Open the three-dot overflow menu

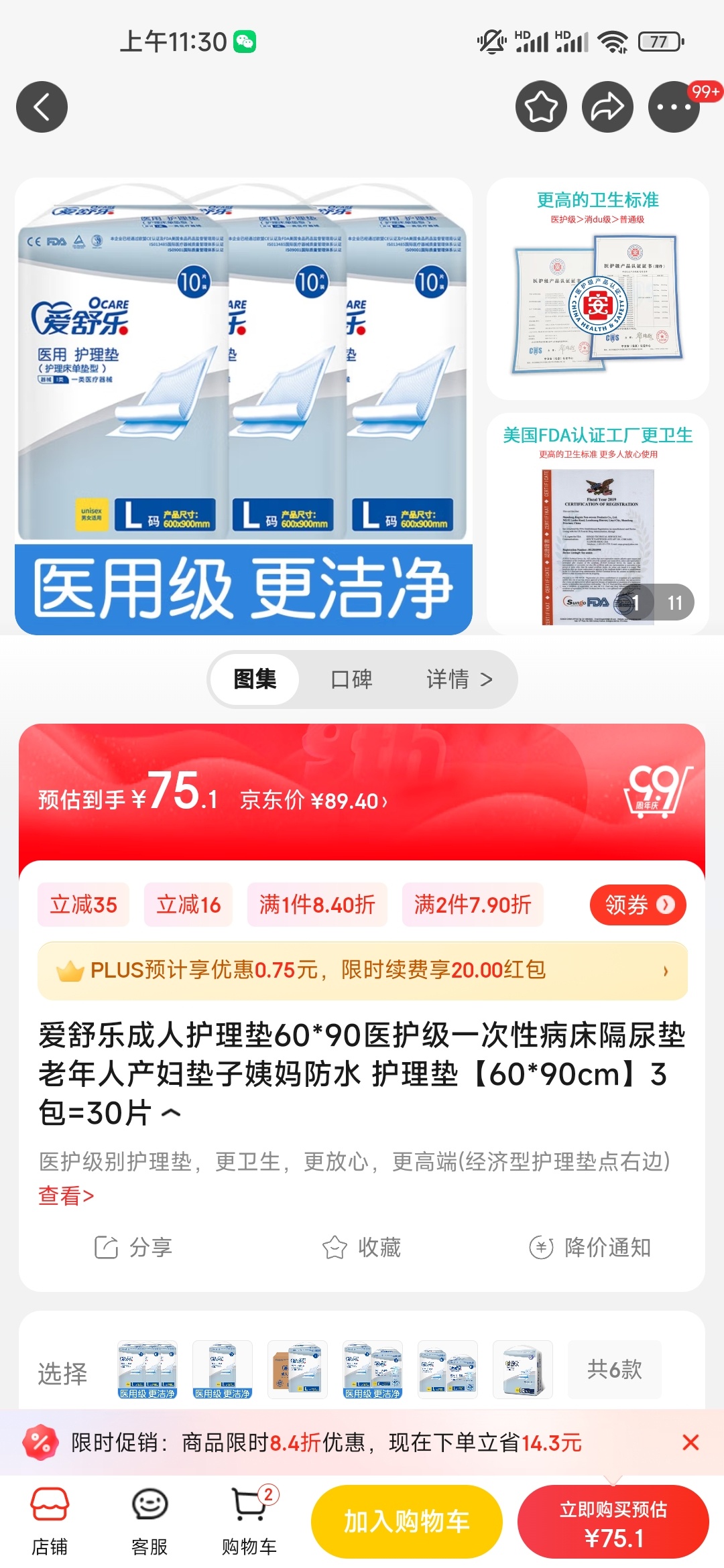pos(673,107)
